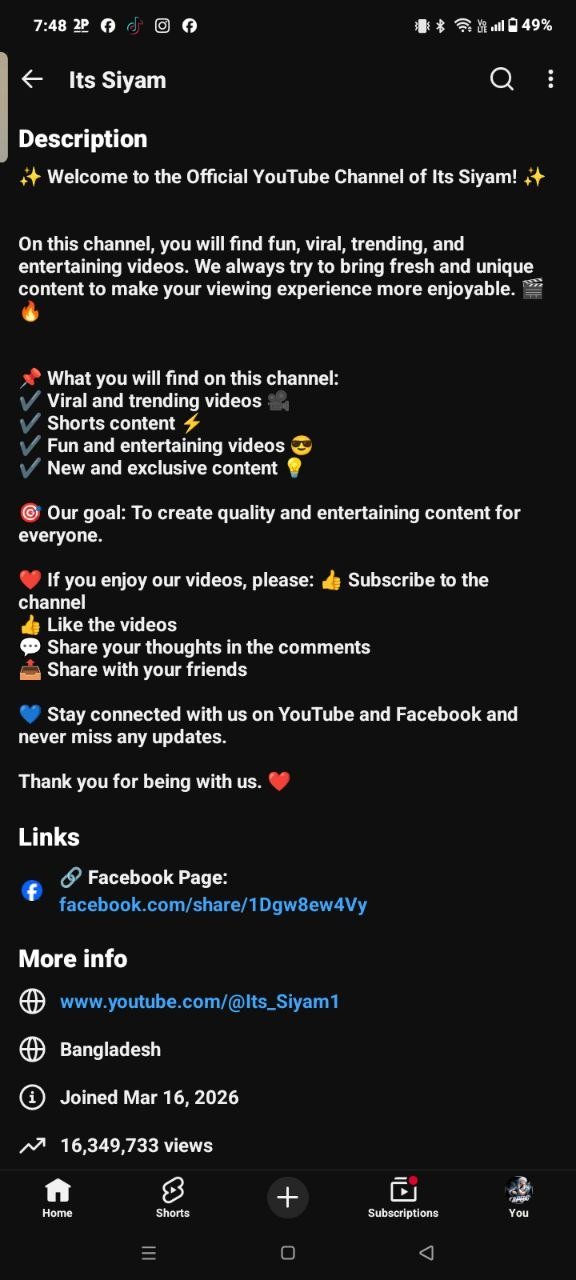Screen dimensions: 576x1280
Task: Tap the plus create button
Action: [x=288, y=1197]
